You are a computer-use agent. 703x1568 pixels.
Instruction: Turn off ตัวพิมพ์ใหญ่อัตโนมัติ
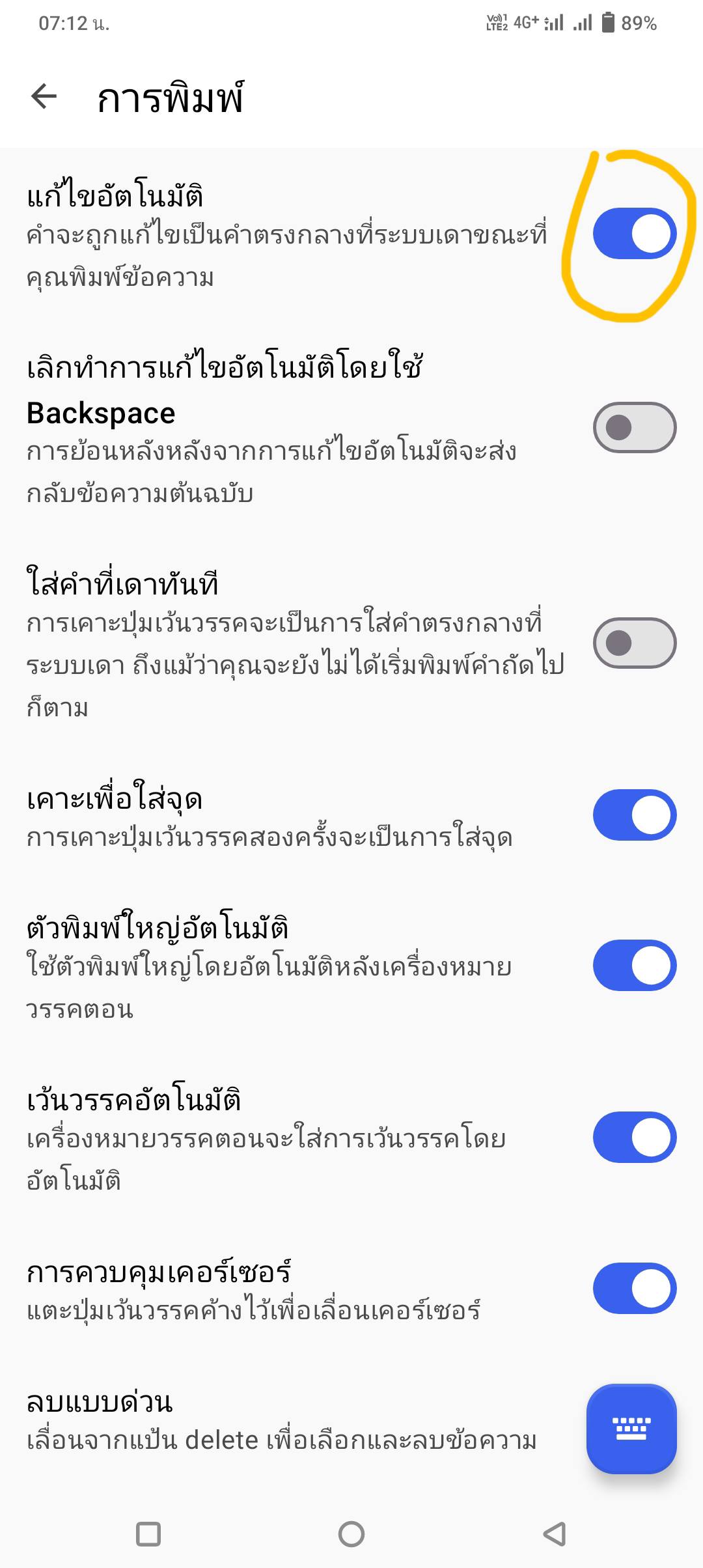(634, 966)
